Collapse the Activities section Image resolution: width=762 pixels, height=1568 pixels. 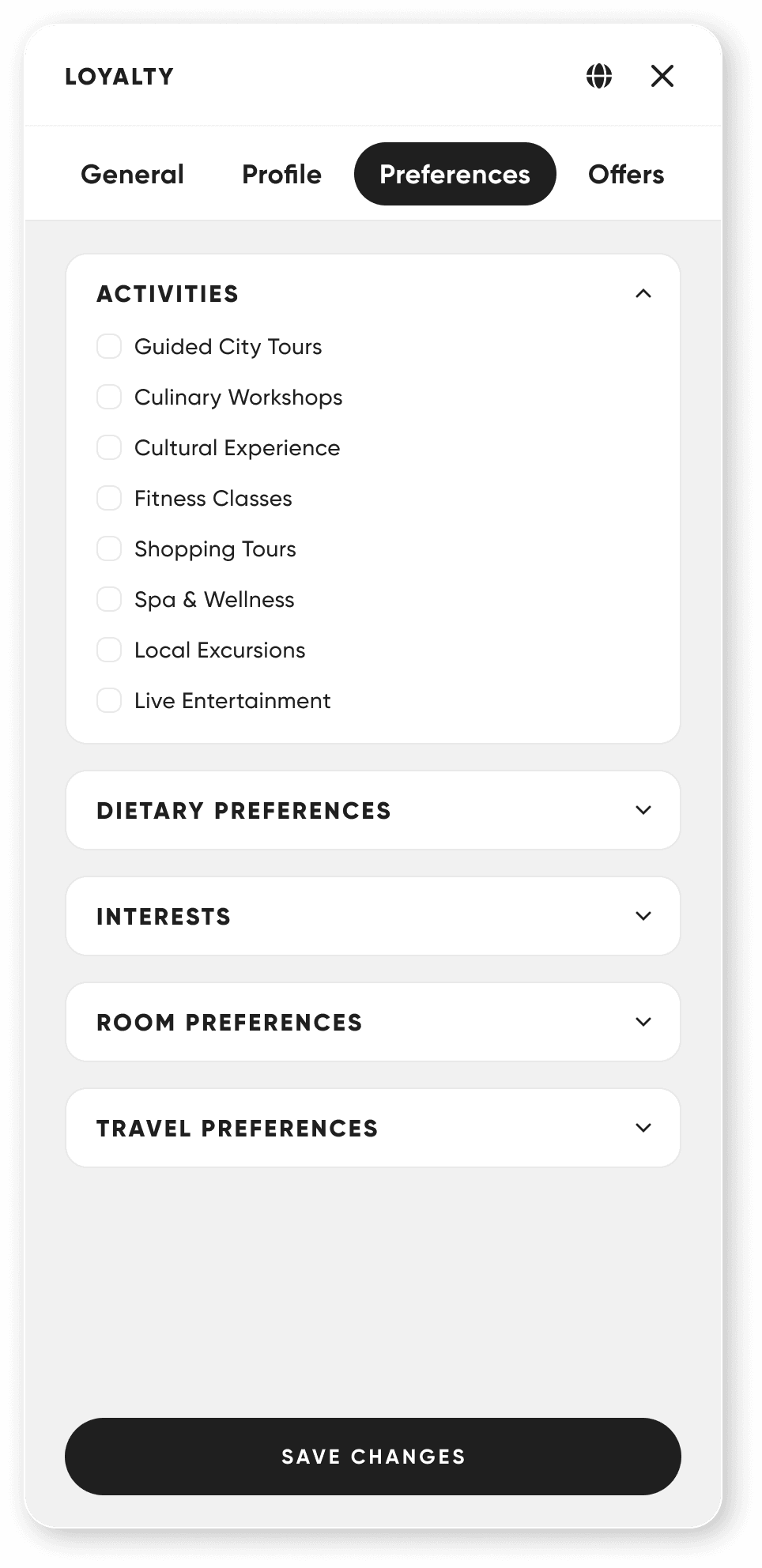[x=643, y=294]
